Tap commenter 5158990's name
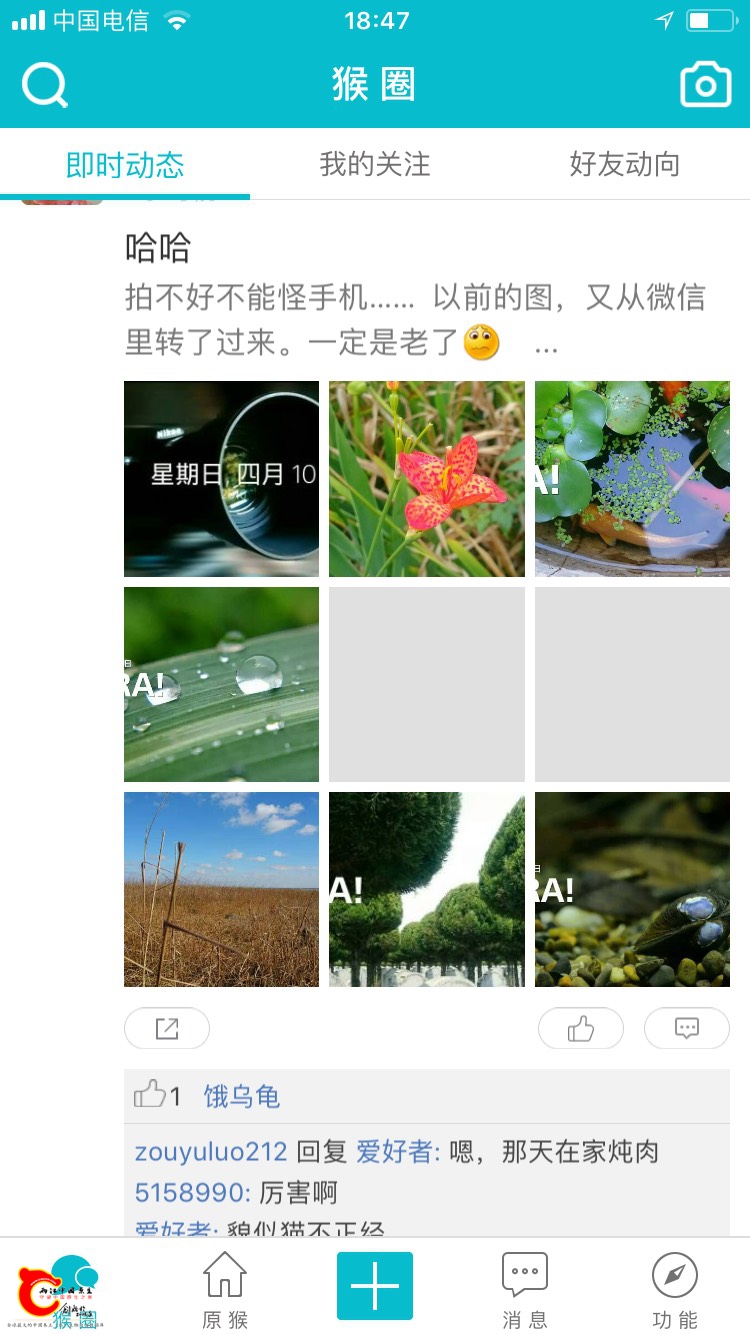This screenshot has width=750, height=1334. tap(179, 1193)
